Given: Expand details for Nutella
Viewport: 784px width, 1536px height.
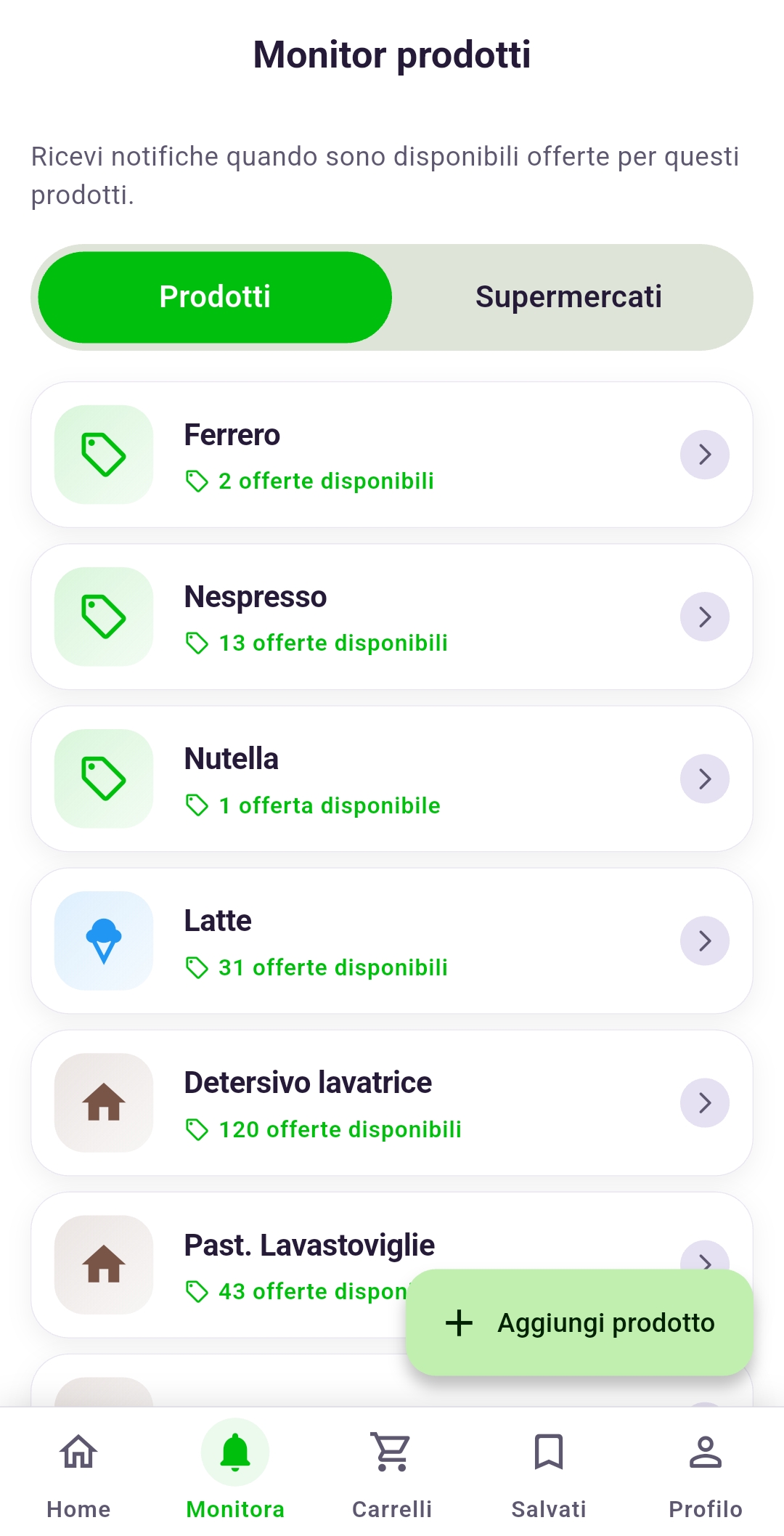Looking at the screenshot, I should pyautogui.click(x=705, y=778).
